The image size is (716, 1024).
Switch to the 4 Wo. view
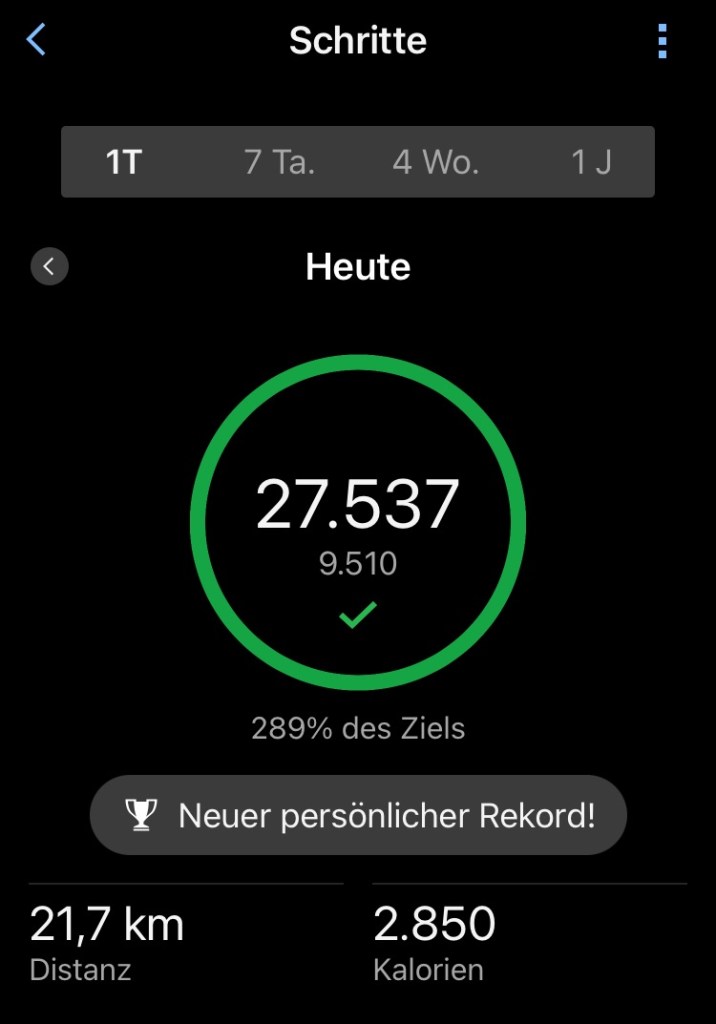[x=435, y=162]
